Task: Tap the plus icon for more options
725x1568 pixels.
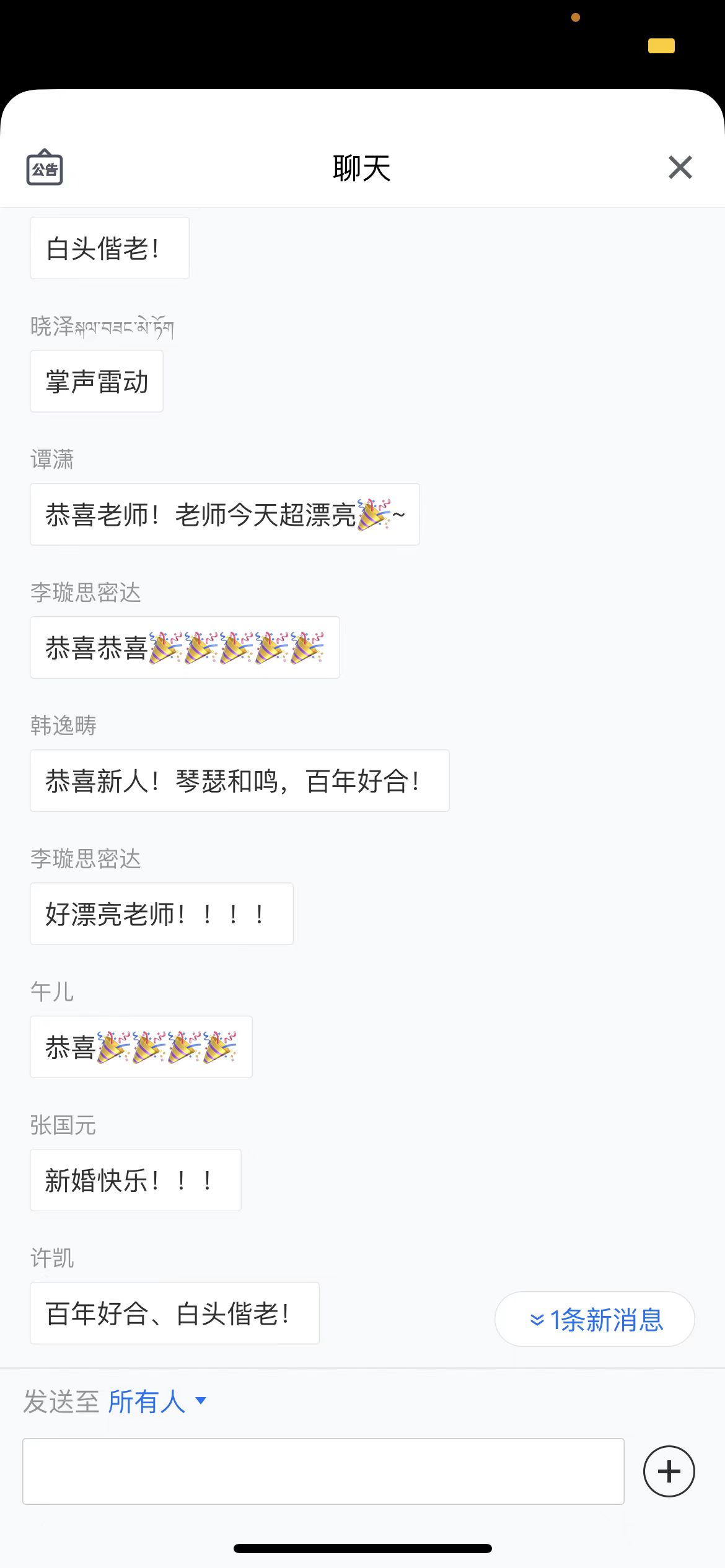Action: tap(669, 1471)
